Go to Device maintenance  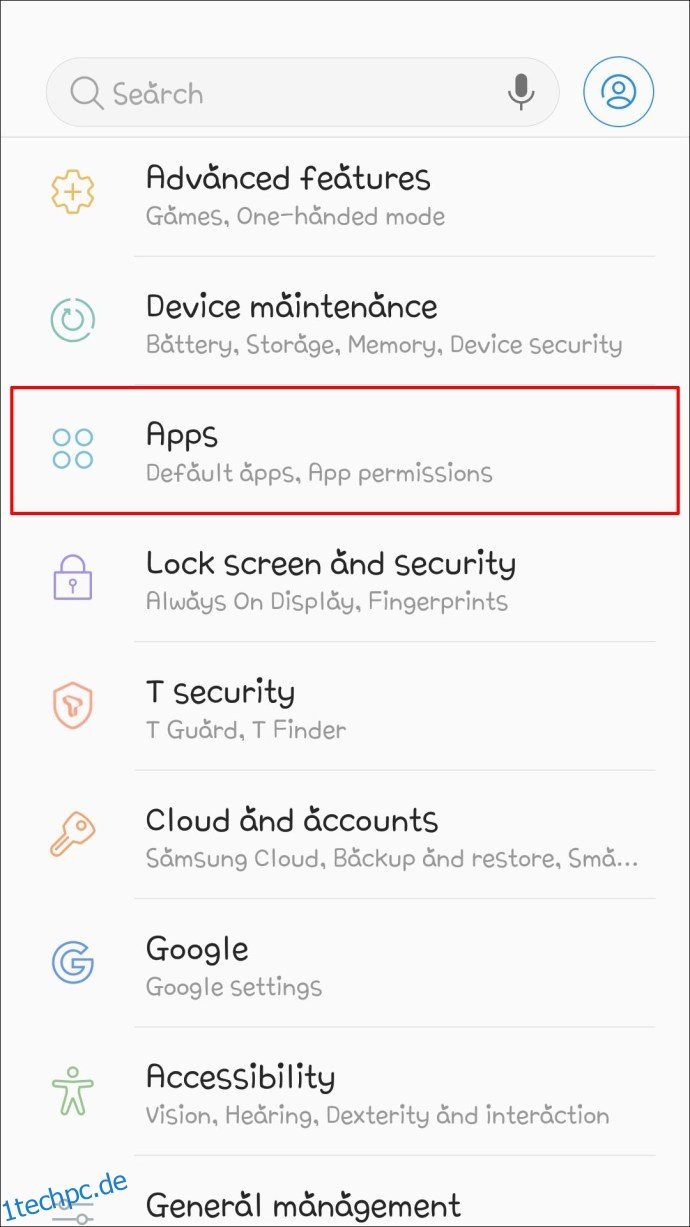tap(345, 322)
